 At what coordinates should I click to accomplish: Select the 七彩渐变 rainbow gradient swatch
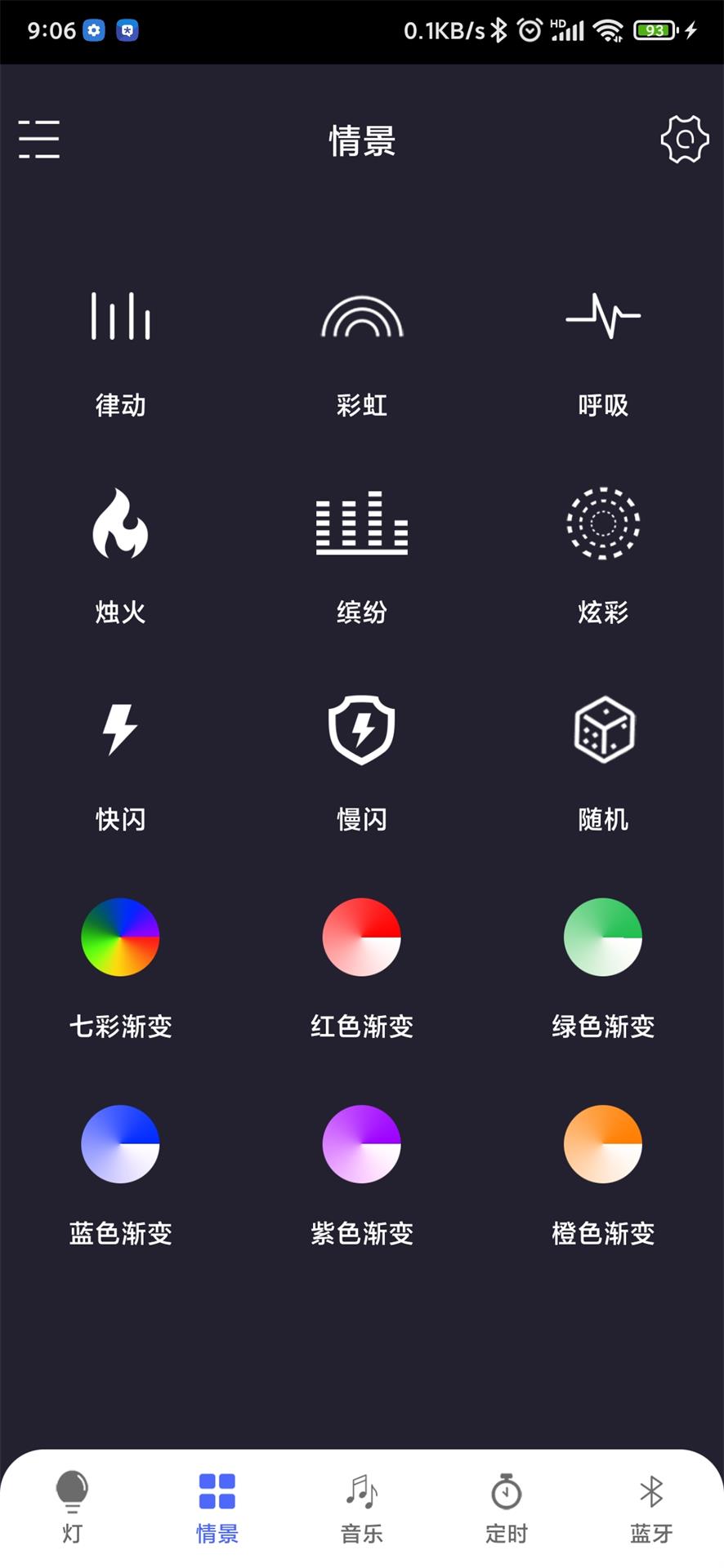pyautogui.click(x=120, y=937)
